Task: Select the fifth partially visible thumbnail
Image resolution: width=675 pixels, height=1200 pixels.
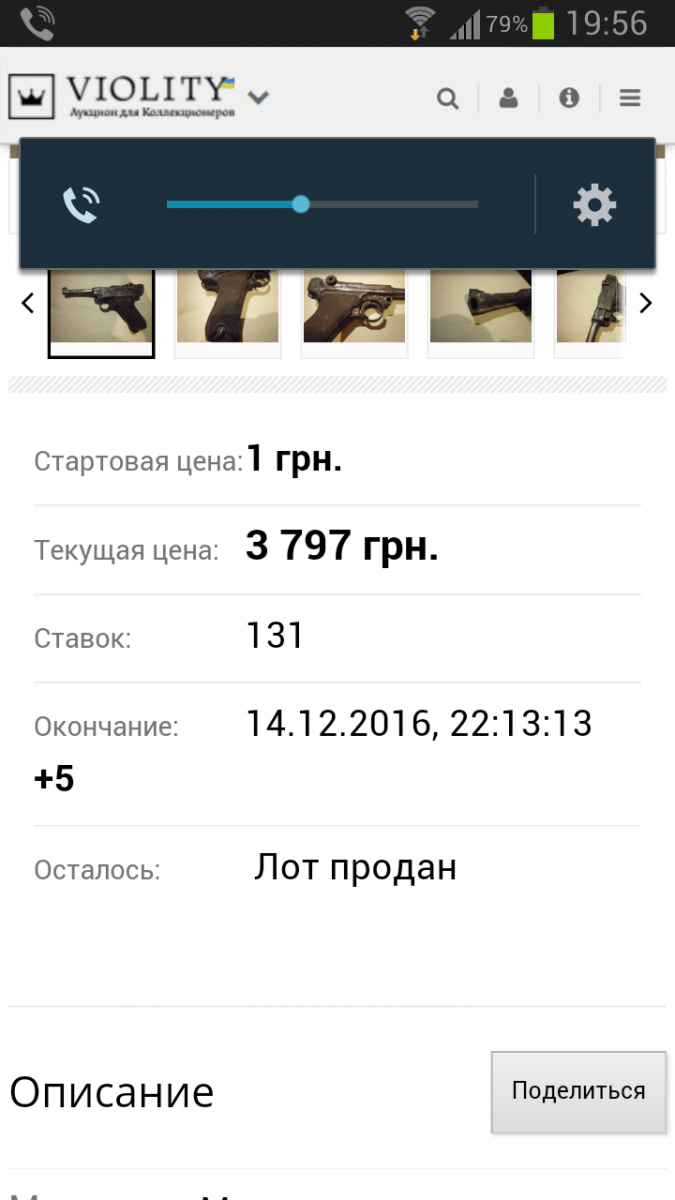Action: 591,310
